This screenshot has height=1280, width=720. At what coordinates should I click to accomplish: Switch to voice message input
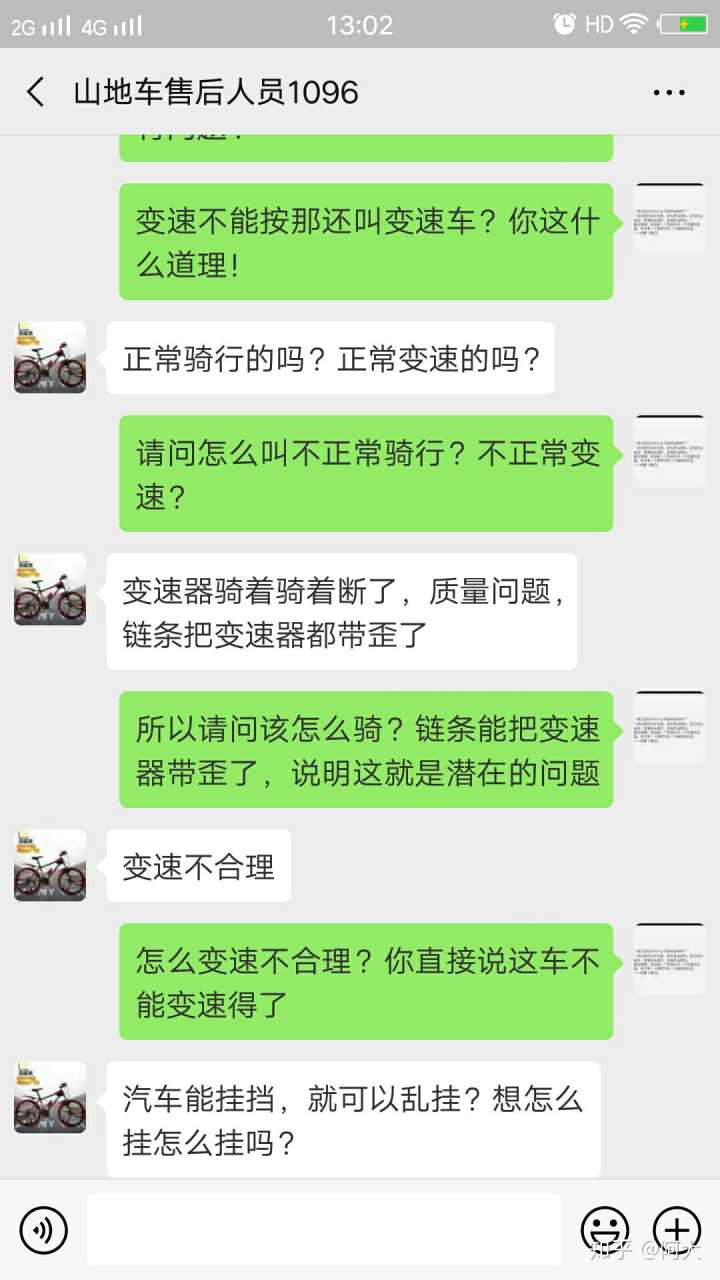coord(43,1229)
